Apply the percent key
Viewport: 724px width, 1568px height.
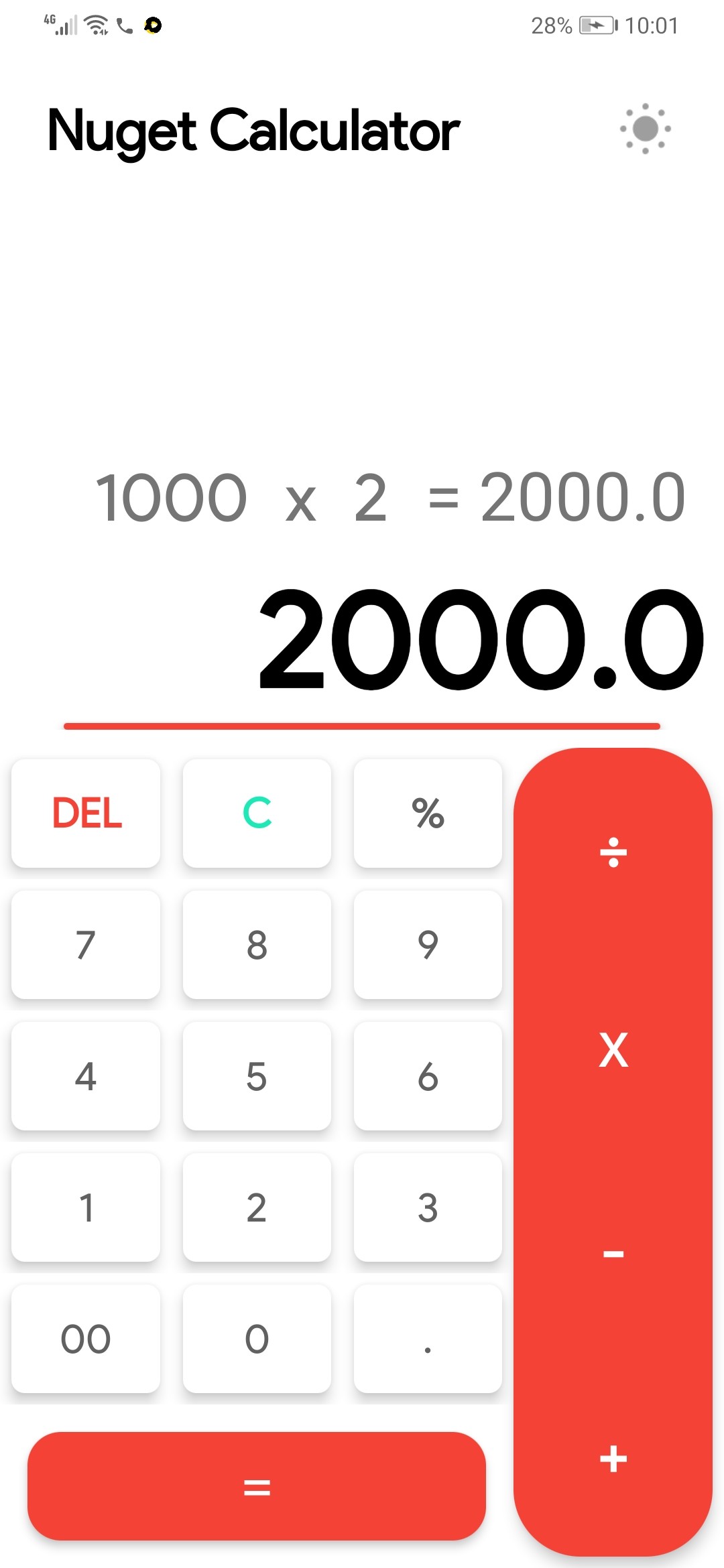click(428, 813)
